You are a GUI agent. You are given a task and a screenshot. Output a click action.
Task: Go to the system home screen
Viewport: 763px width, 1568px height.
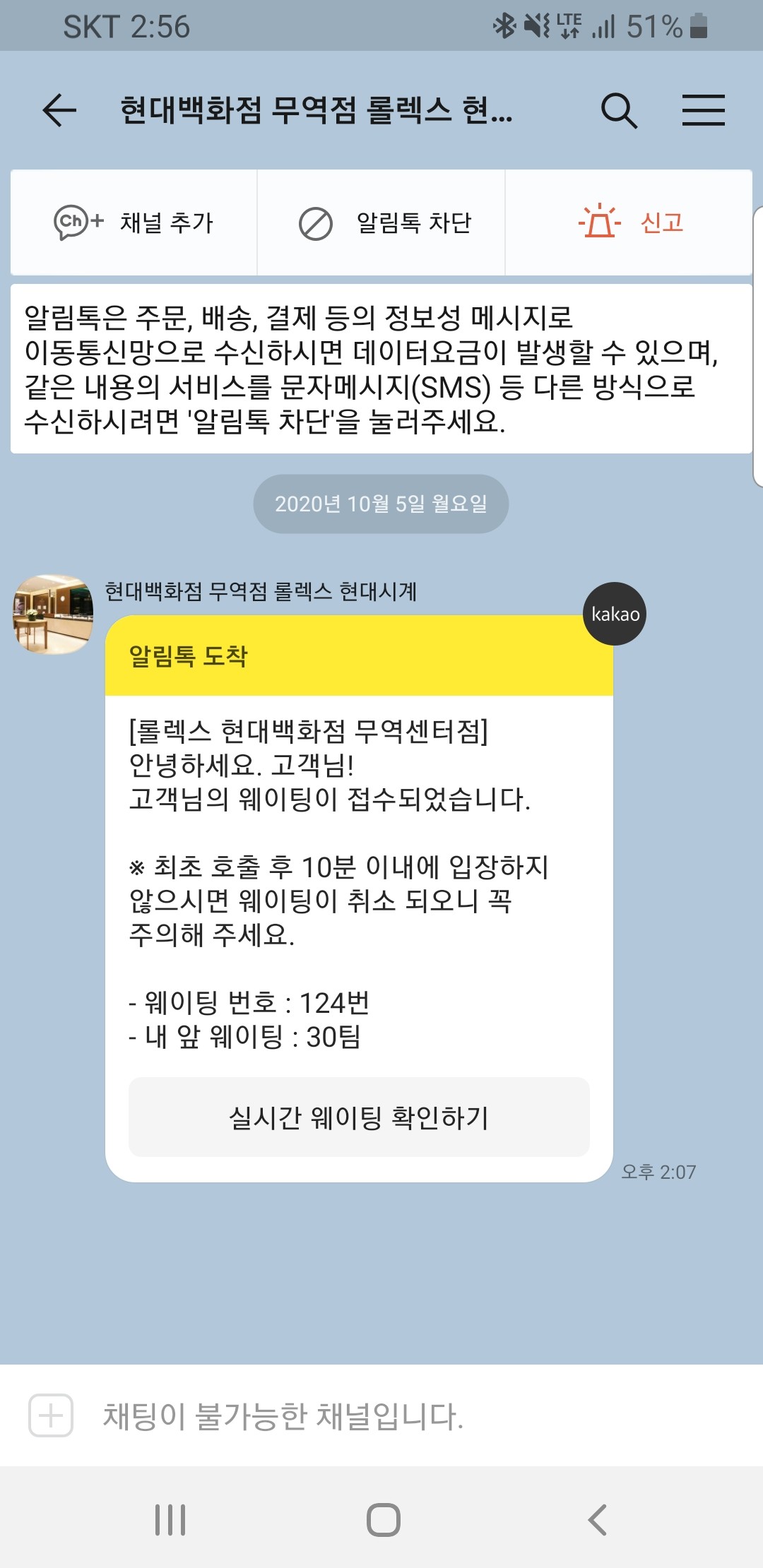pos(383,1520)
